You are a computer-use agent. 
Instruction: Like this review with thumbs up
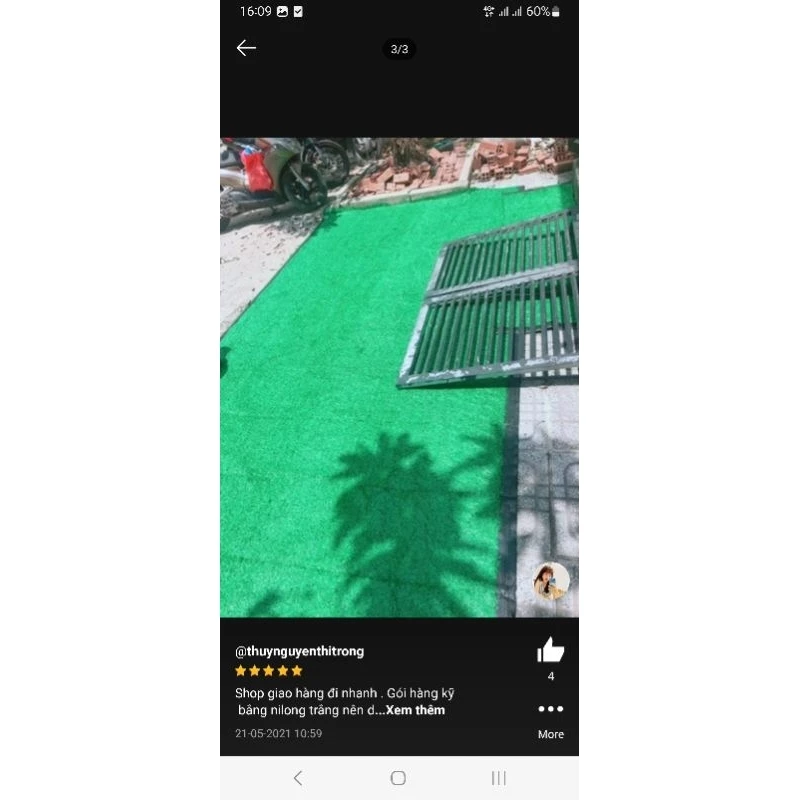pyautogui.click(x=551, y=651)
